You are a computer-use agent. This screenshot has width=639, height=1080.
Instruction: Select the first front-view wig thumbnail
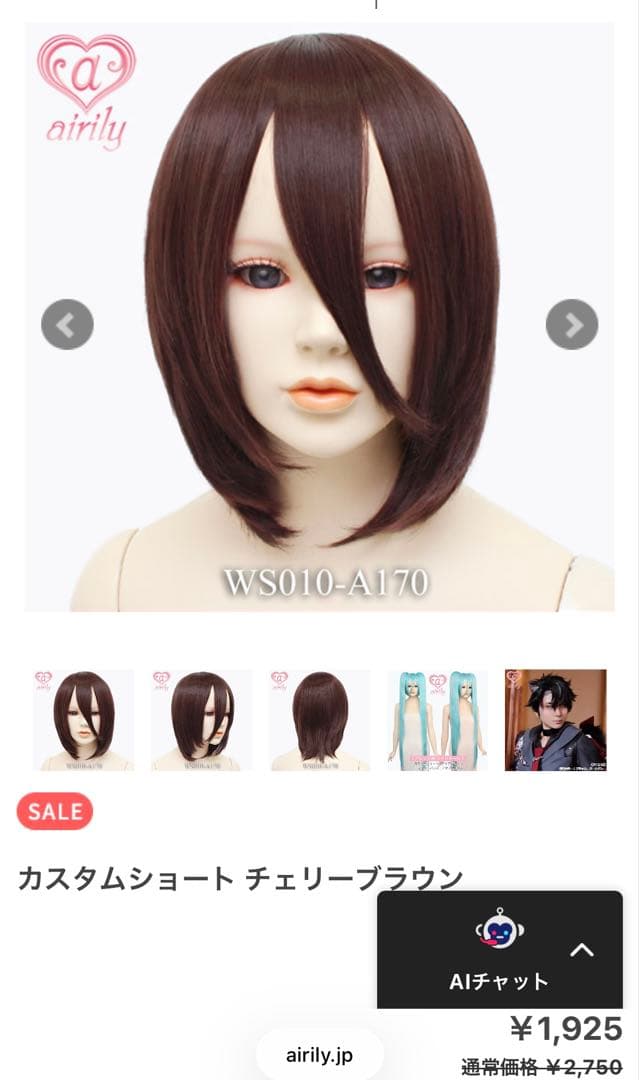point(83,720)
